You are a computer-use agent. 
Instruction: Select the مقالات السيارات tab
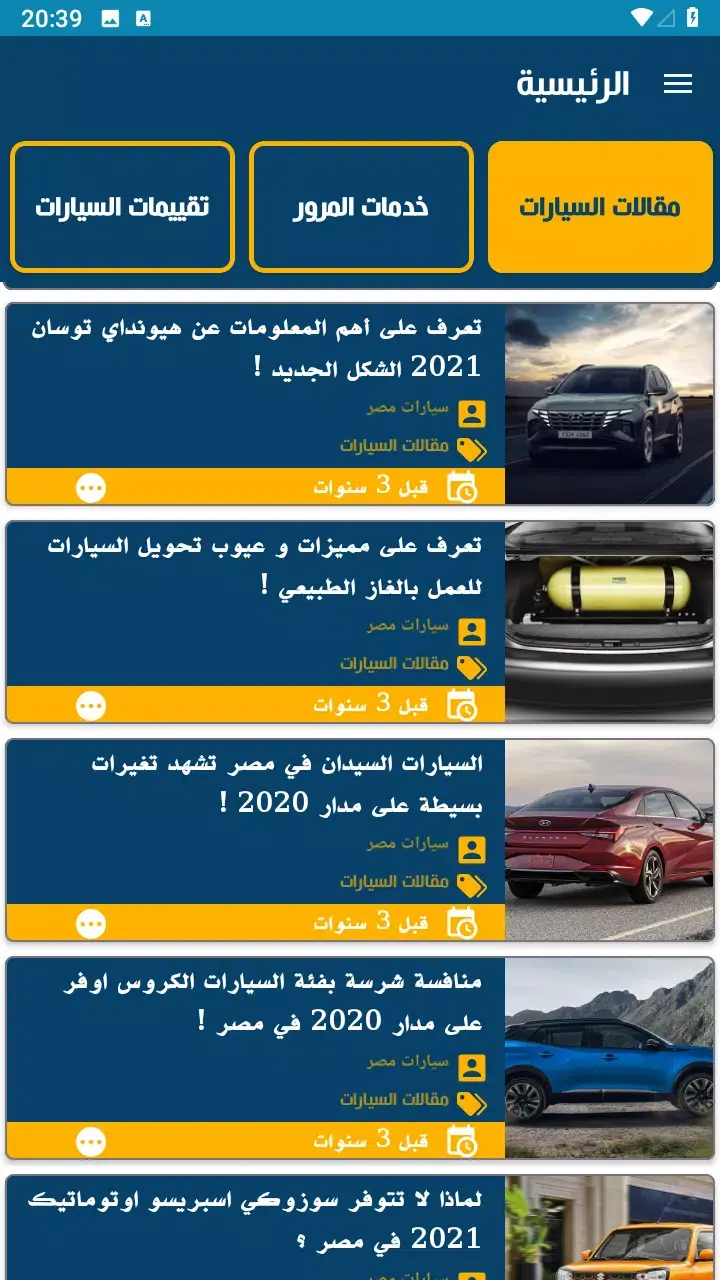click(600, 207)
